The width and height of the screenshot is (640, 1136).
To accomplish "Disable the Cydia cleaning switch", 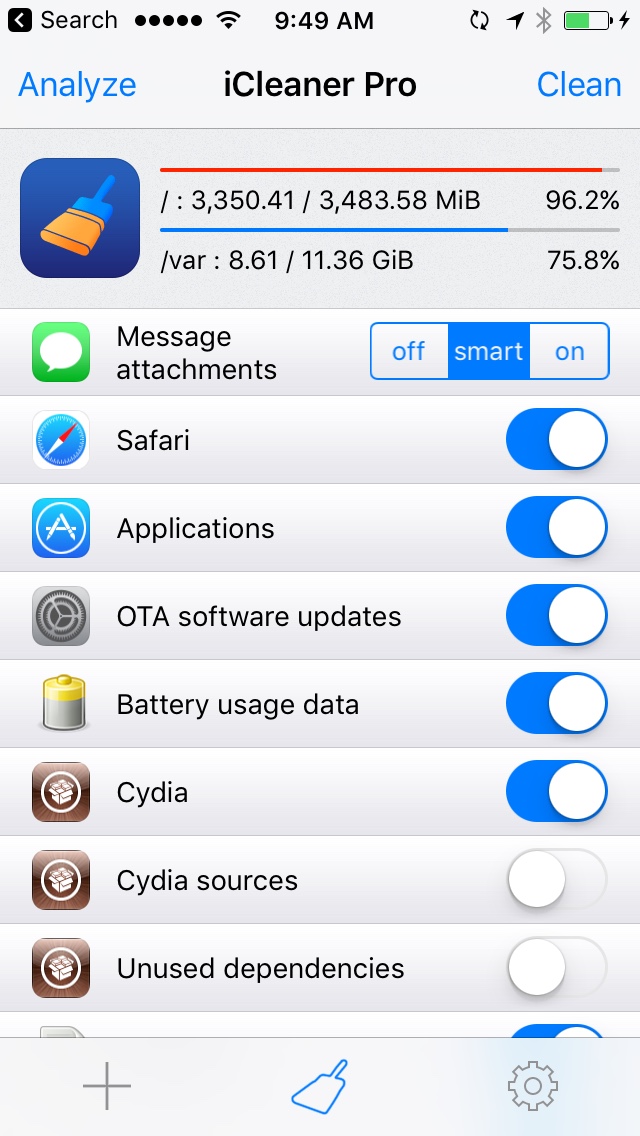I will coord(557,792).
